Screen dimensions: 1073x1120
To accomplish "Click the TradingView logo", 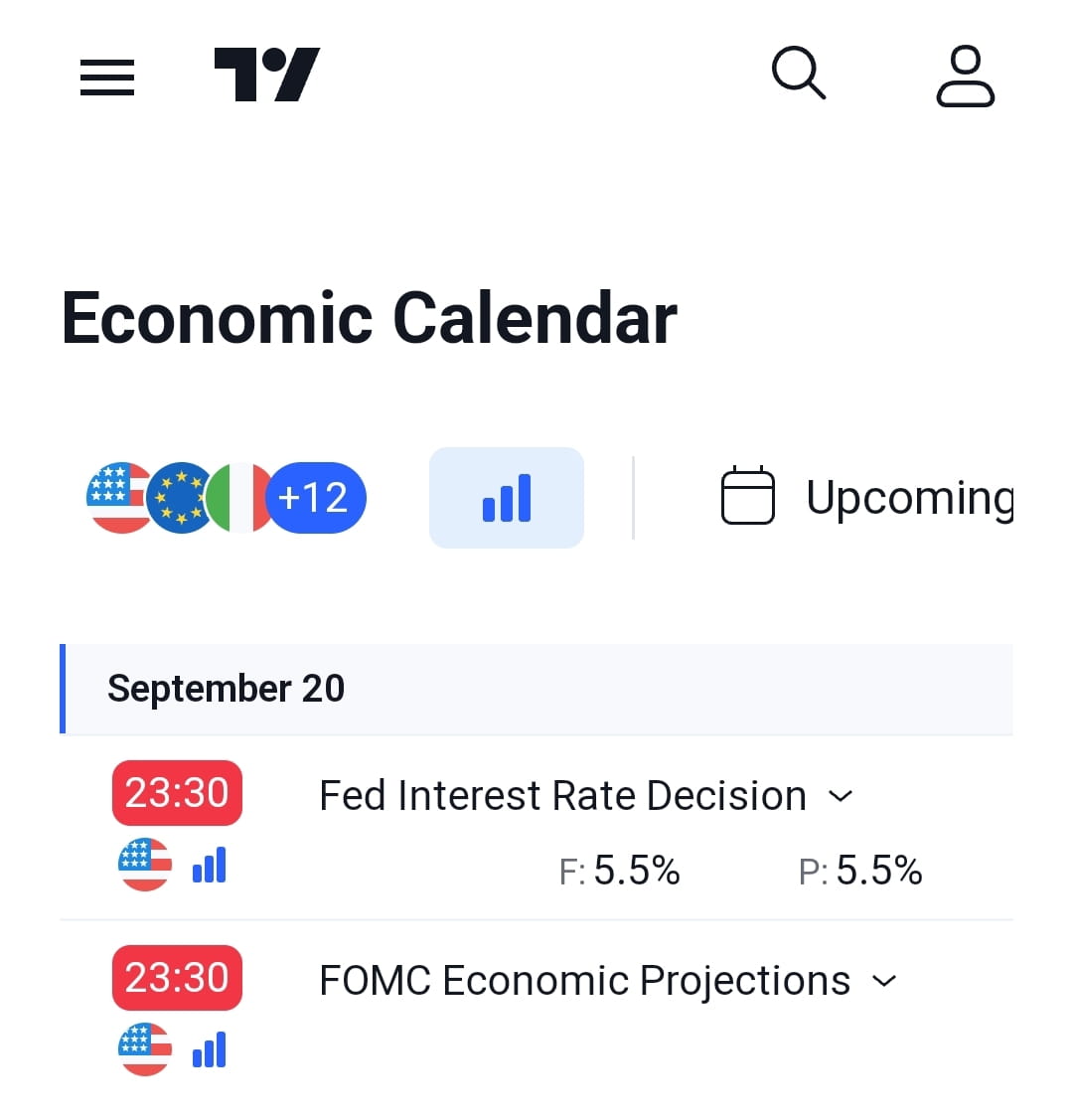I will click(x=265, y=75).
